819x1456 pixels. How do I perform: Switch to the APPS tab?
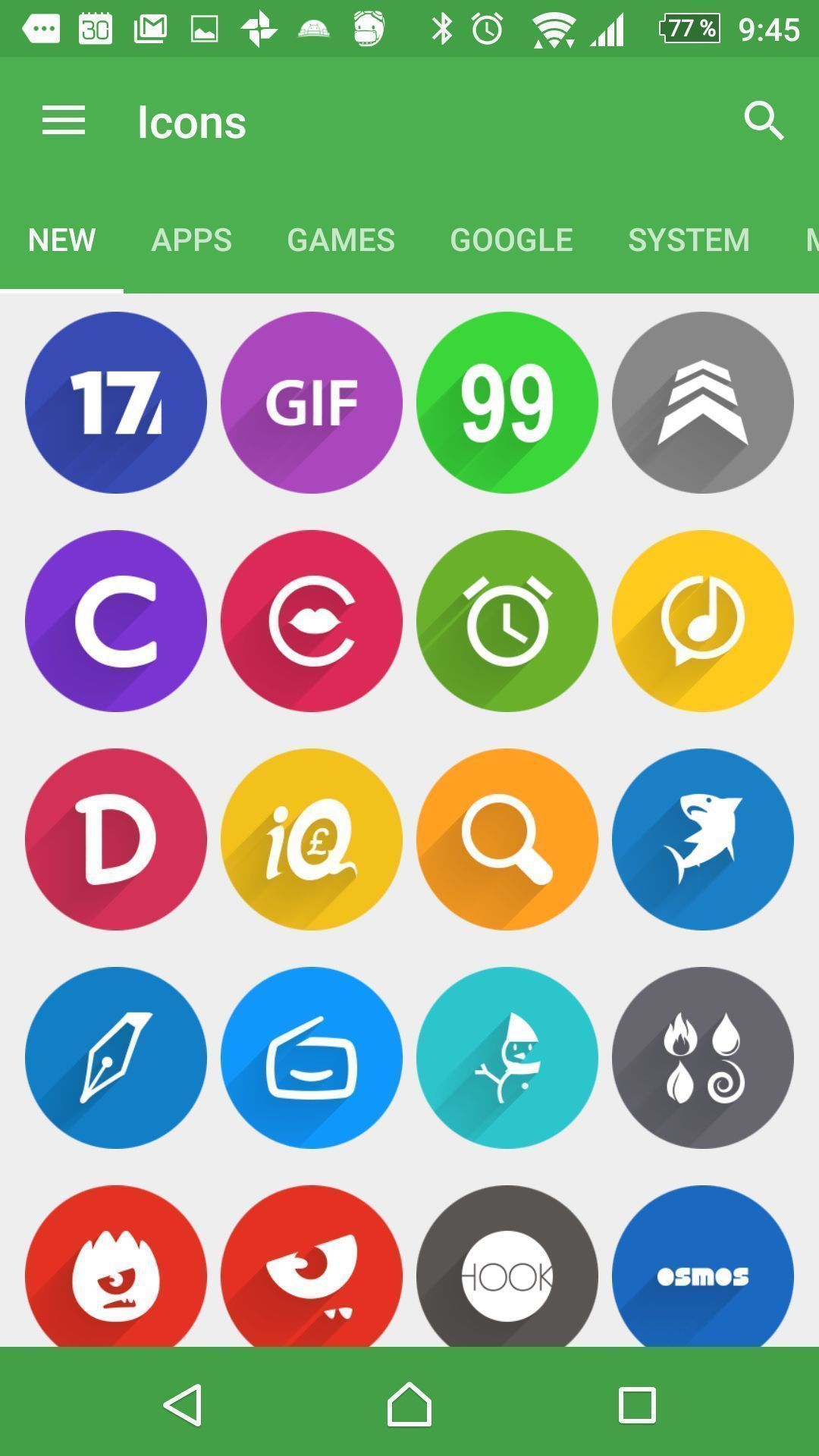click(x=192, y=240)
